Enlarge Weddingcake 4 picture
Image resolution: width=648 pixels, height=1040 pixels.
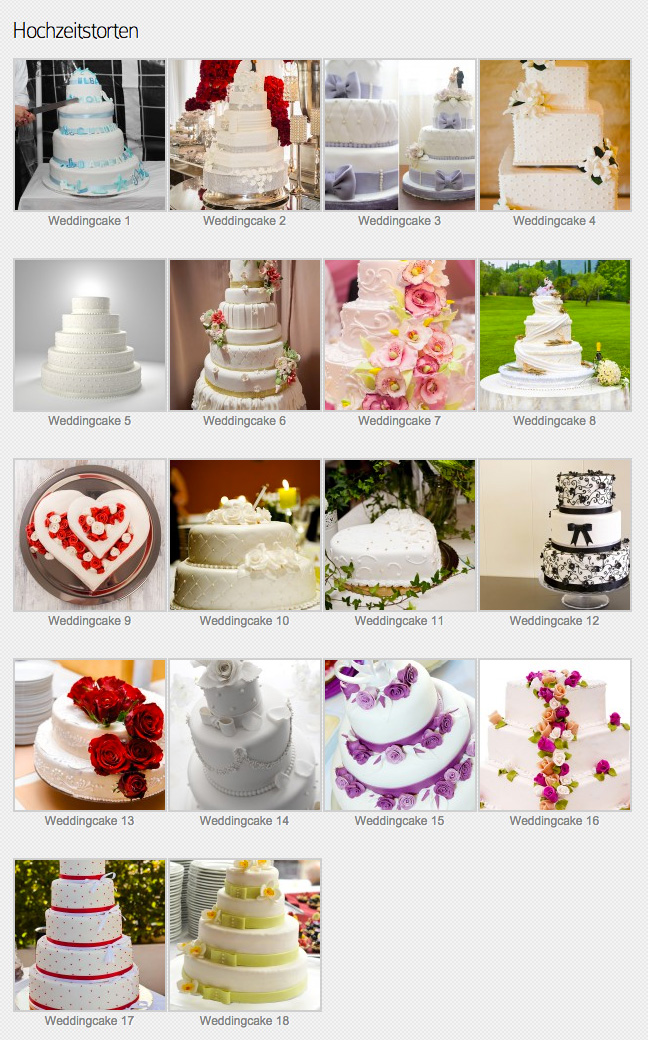click(x=555, y=135)
